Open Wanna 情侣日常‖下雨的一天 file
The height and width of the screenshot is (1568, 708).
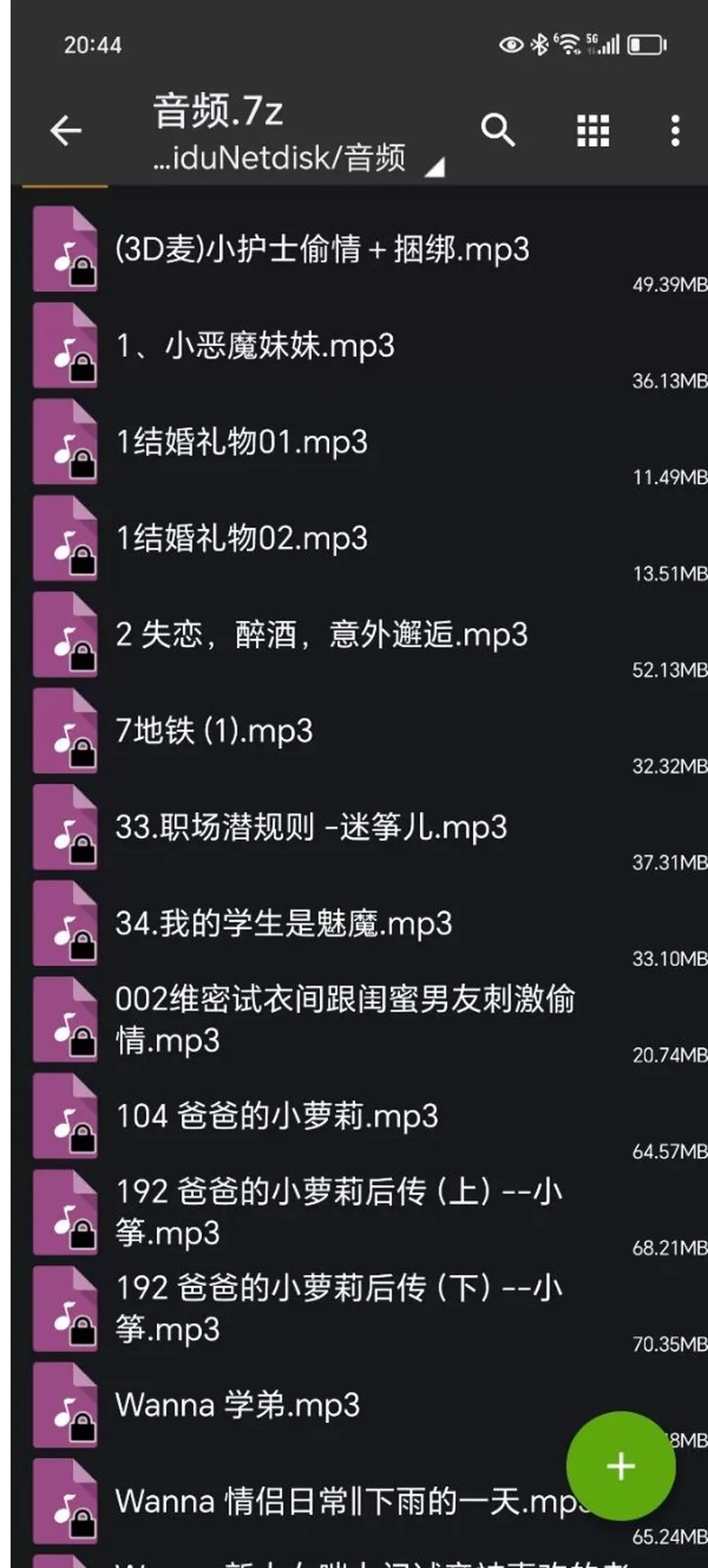(x=359, y=1502)
